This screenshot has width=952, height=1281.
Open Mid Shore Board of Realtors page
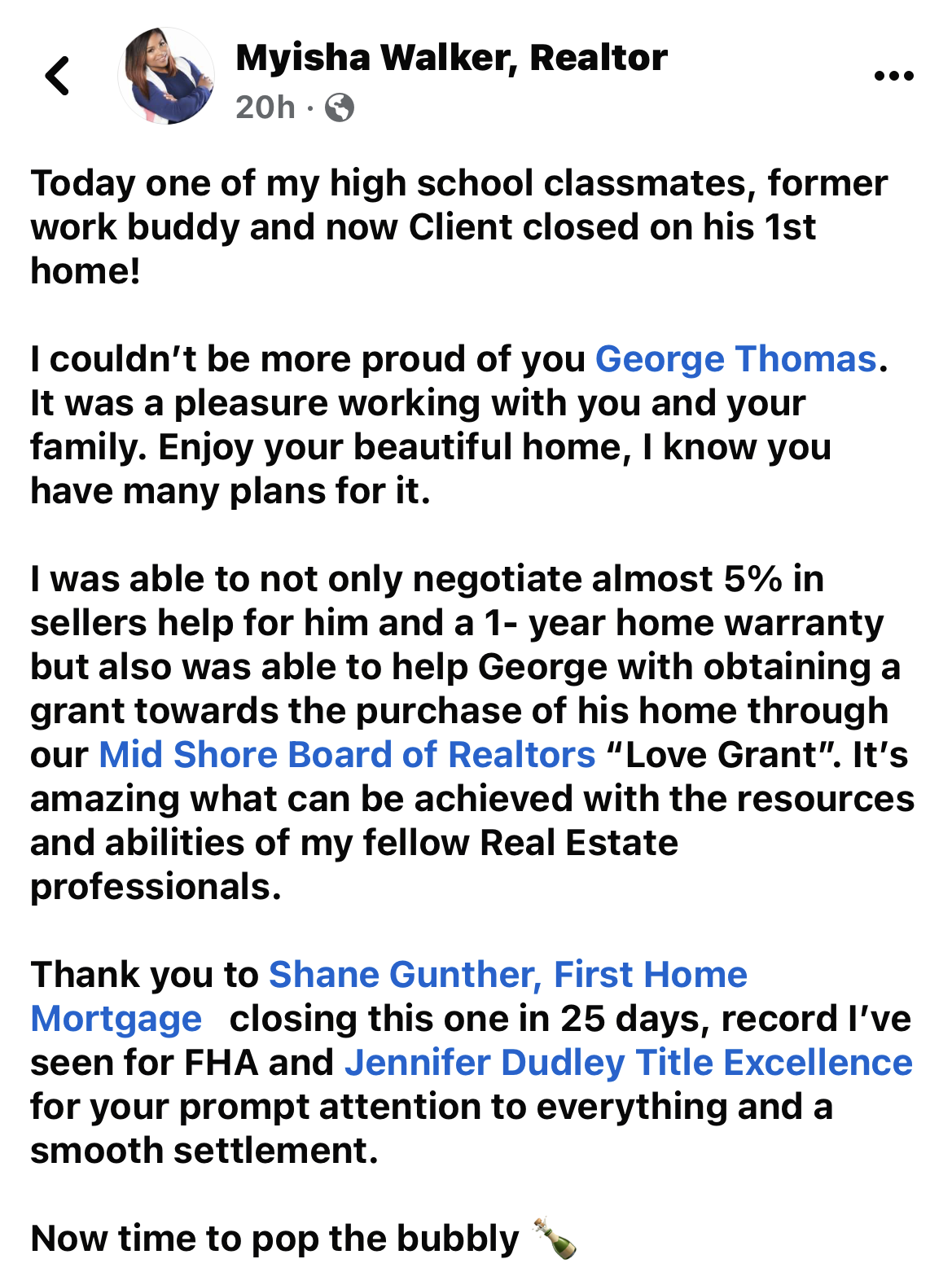point(347,755)
